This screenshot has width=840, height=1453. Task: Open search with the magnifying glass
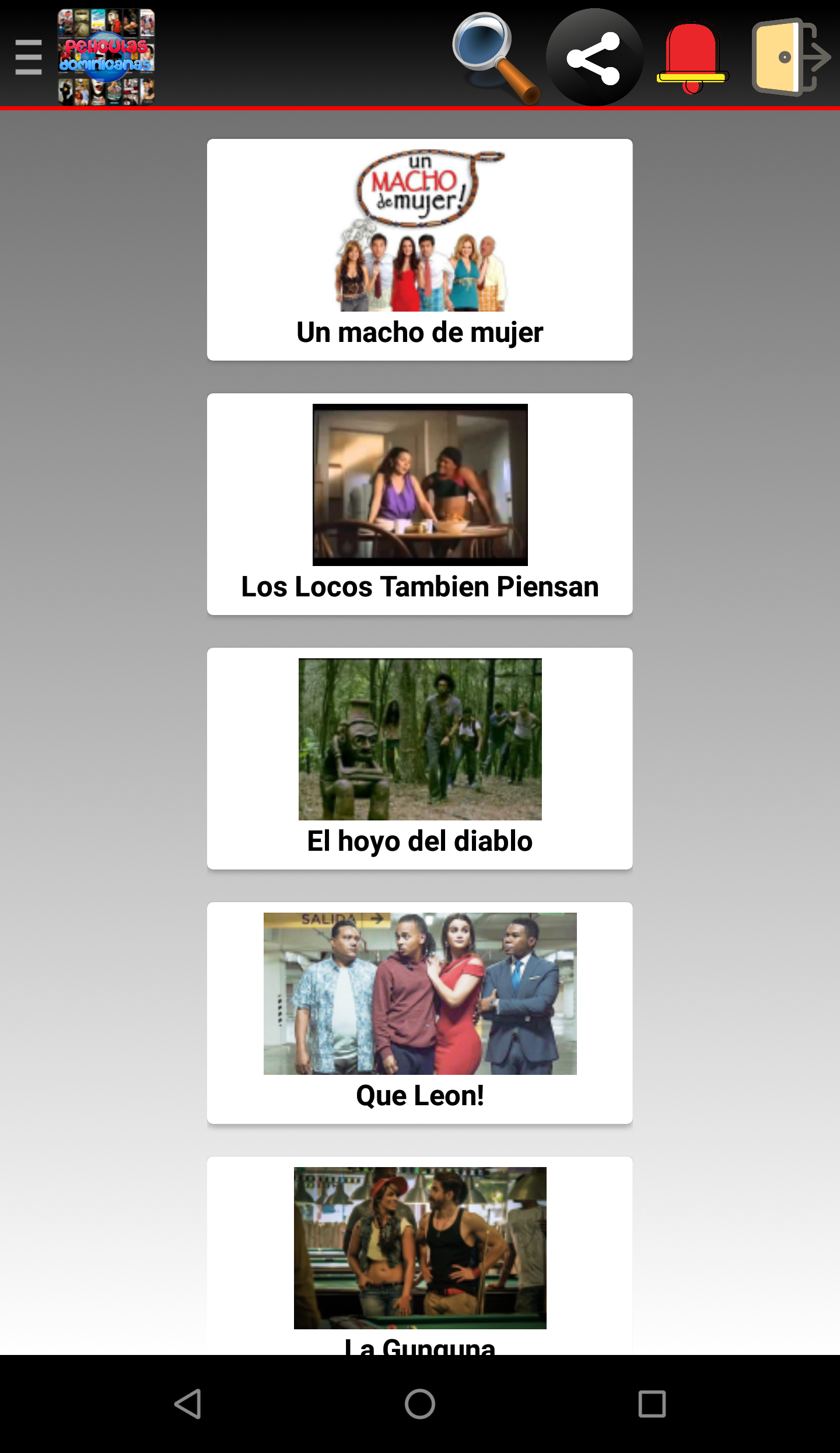[x=496, y=58]
